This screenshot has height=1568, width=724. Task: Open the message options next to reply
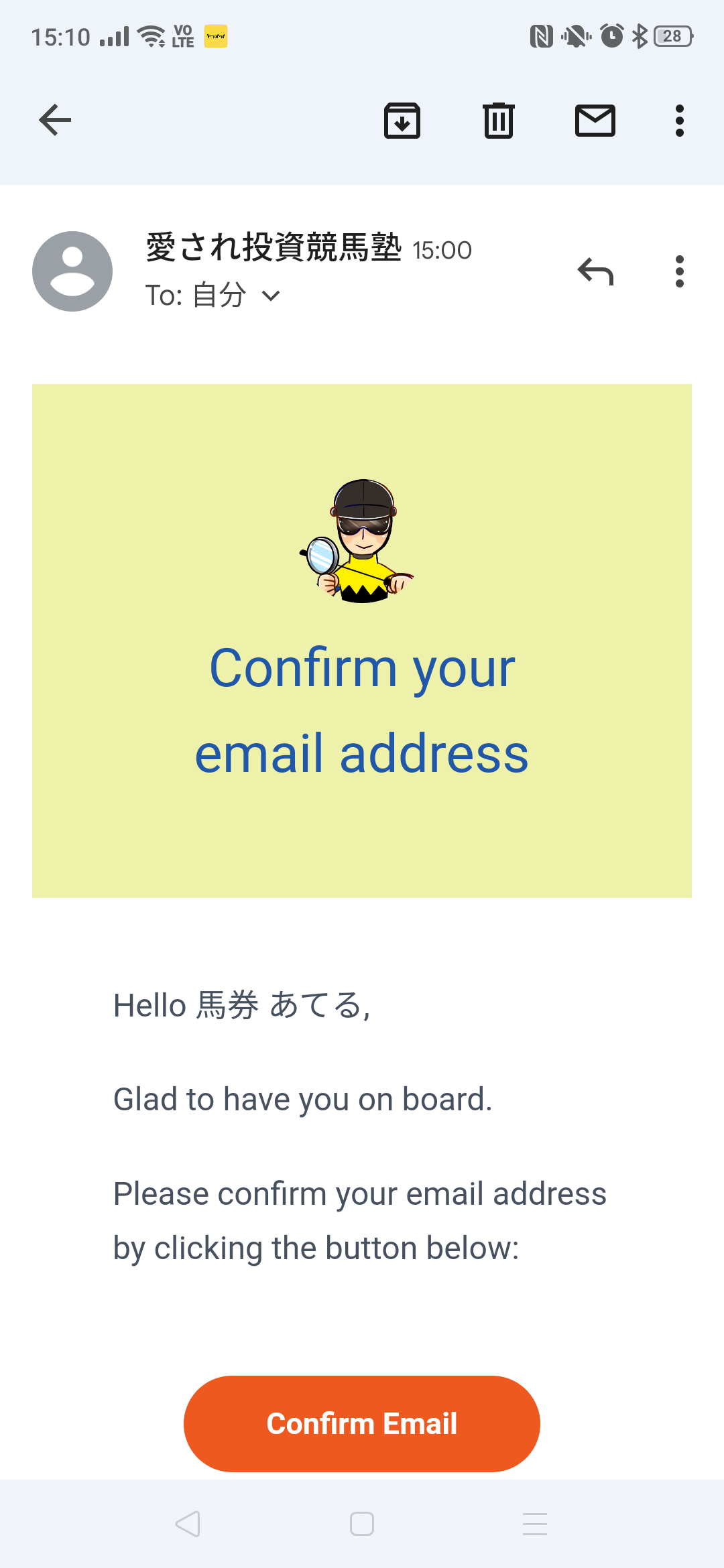[680, 271]
